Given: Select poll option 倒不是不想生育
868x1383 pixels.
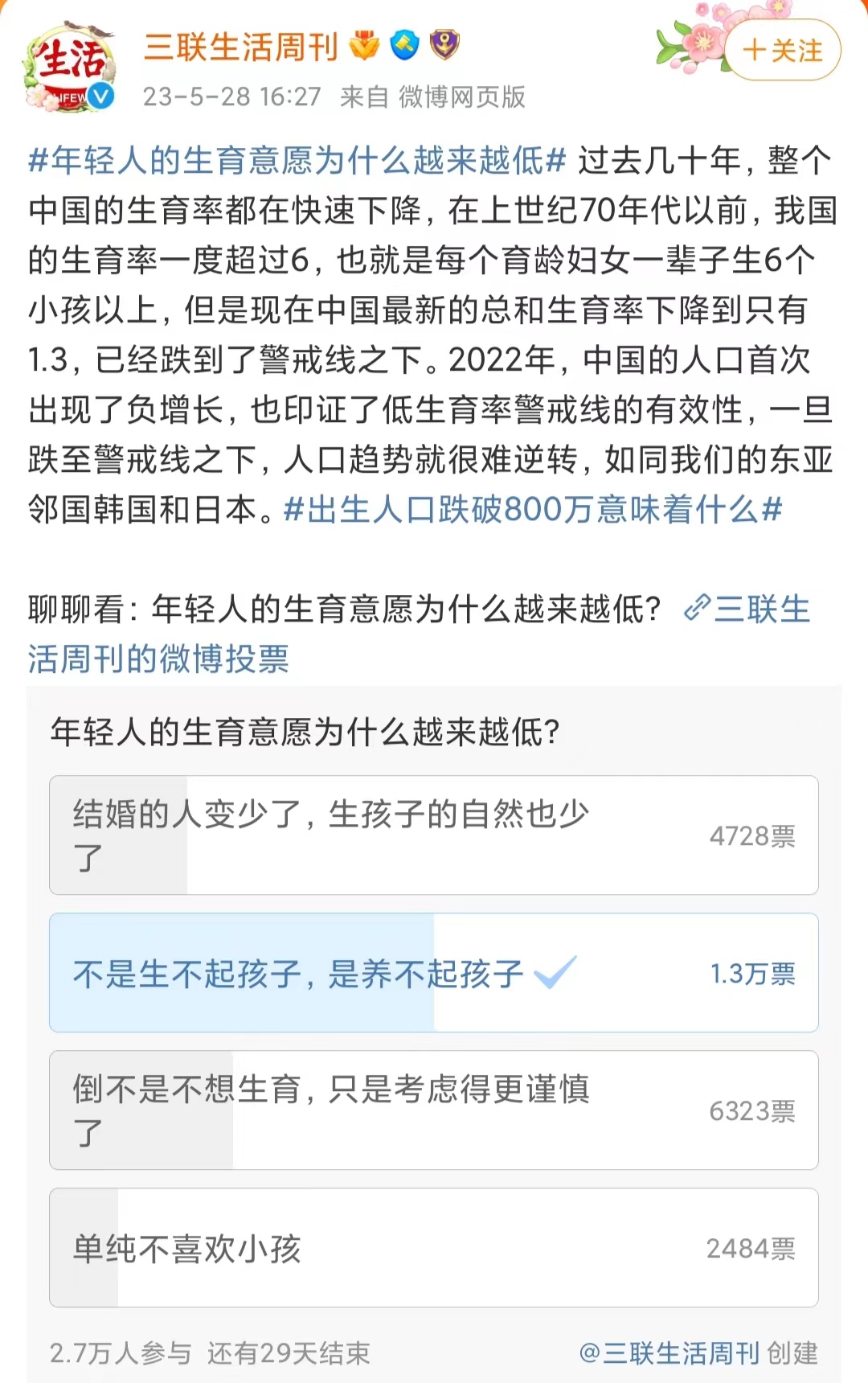Looking at the screenshot, I should coord(434,1110).
